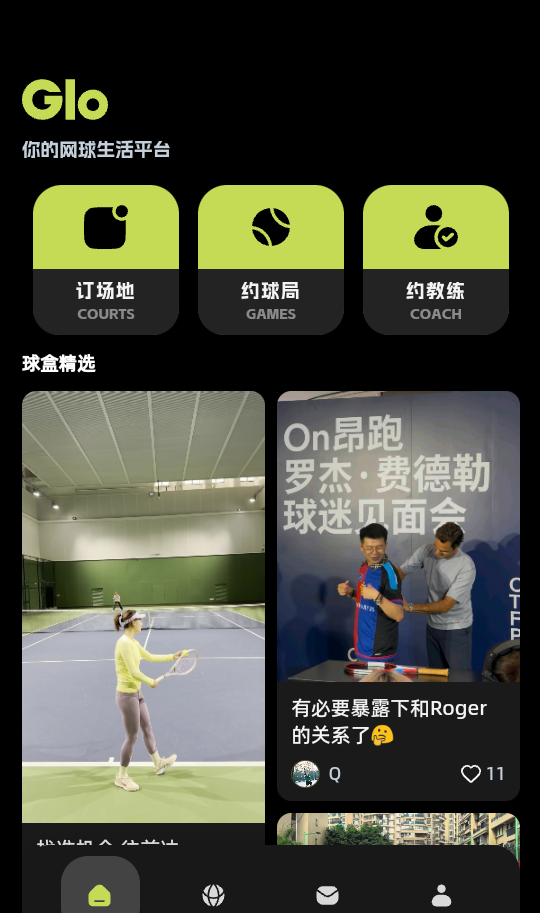Like the post about Roger
This screenshot has height=913, width=540.
tap(471, 774)
